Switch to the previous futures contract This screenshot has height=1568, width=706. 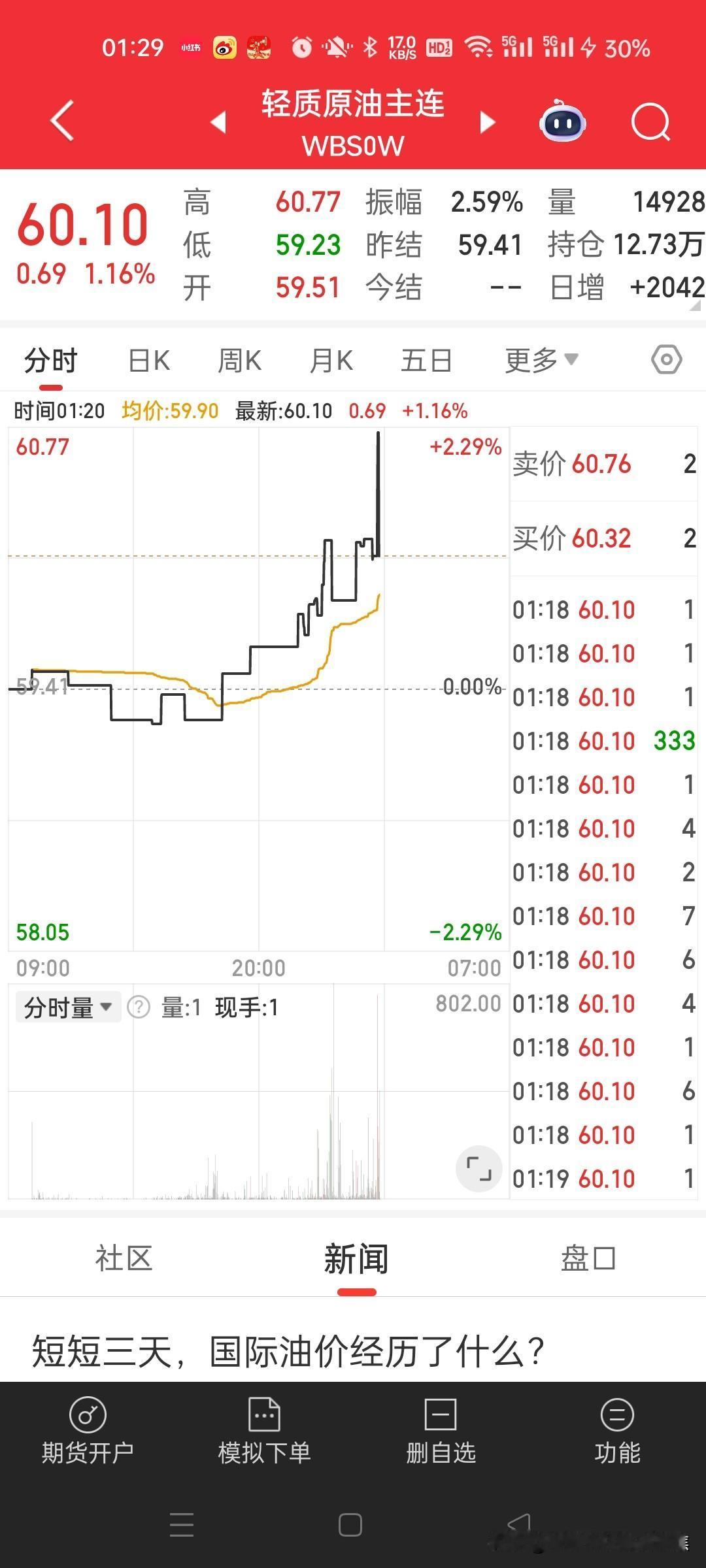point(219,122)
